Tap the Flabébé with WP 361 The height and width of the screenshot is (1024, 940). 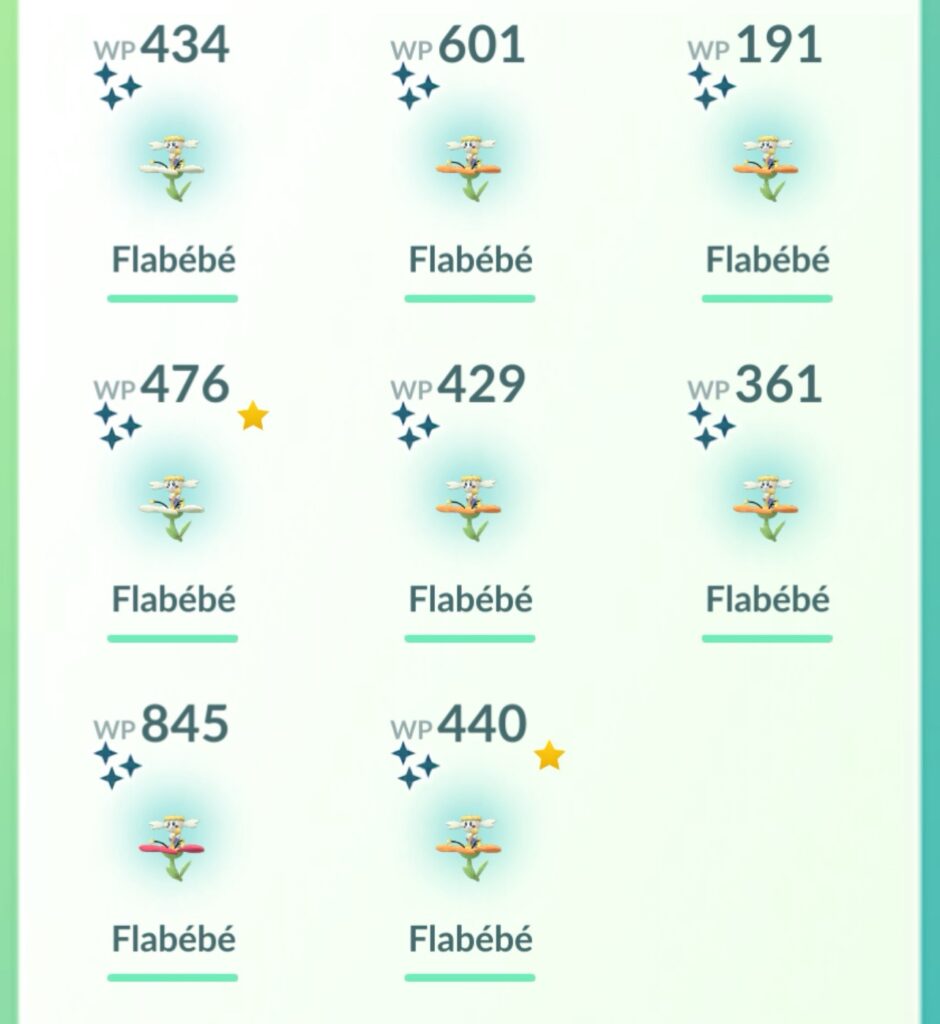click(765, 507)
